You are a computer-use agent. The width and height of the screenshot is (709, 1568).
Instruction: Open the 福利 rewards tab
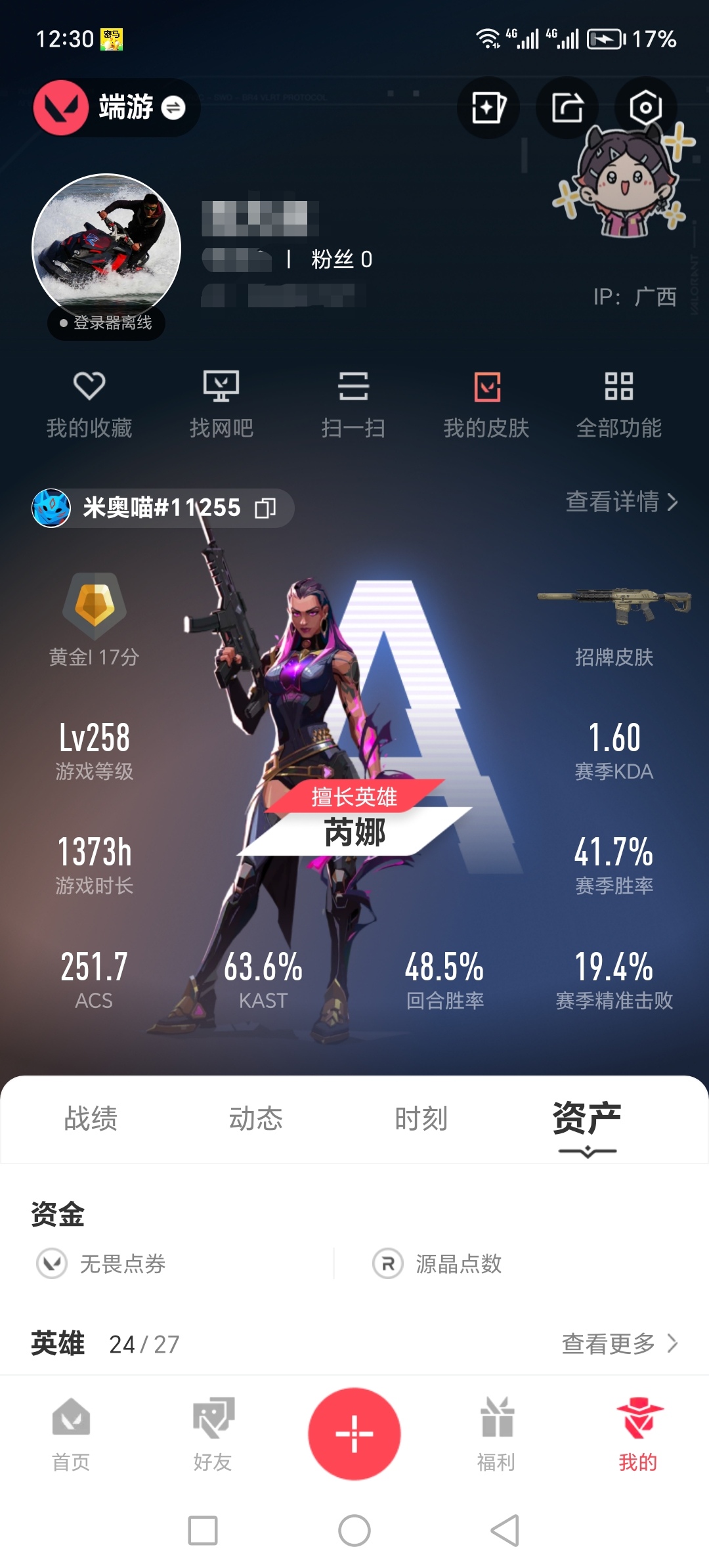(496, 1434)
